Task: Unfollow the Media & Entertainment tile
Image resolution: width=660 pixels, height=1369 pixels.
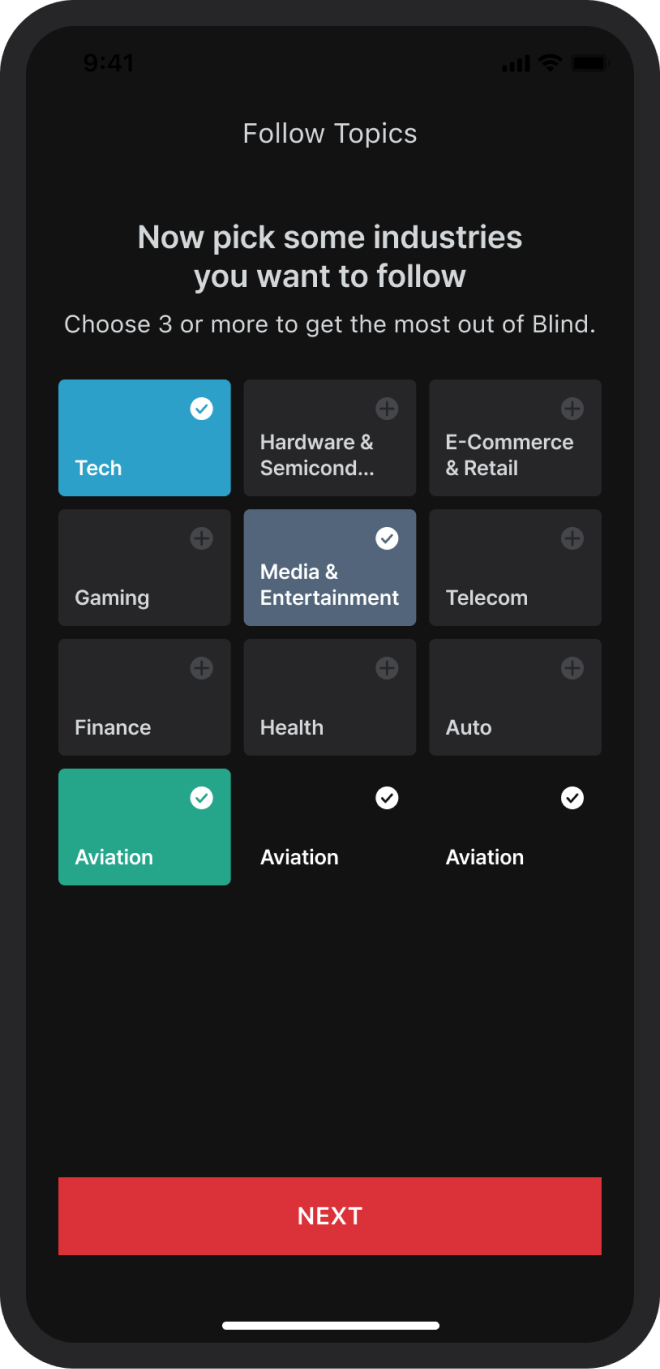Action: pos(330,568)
